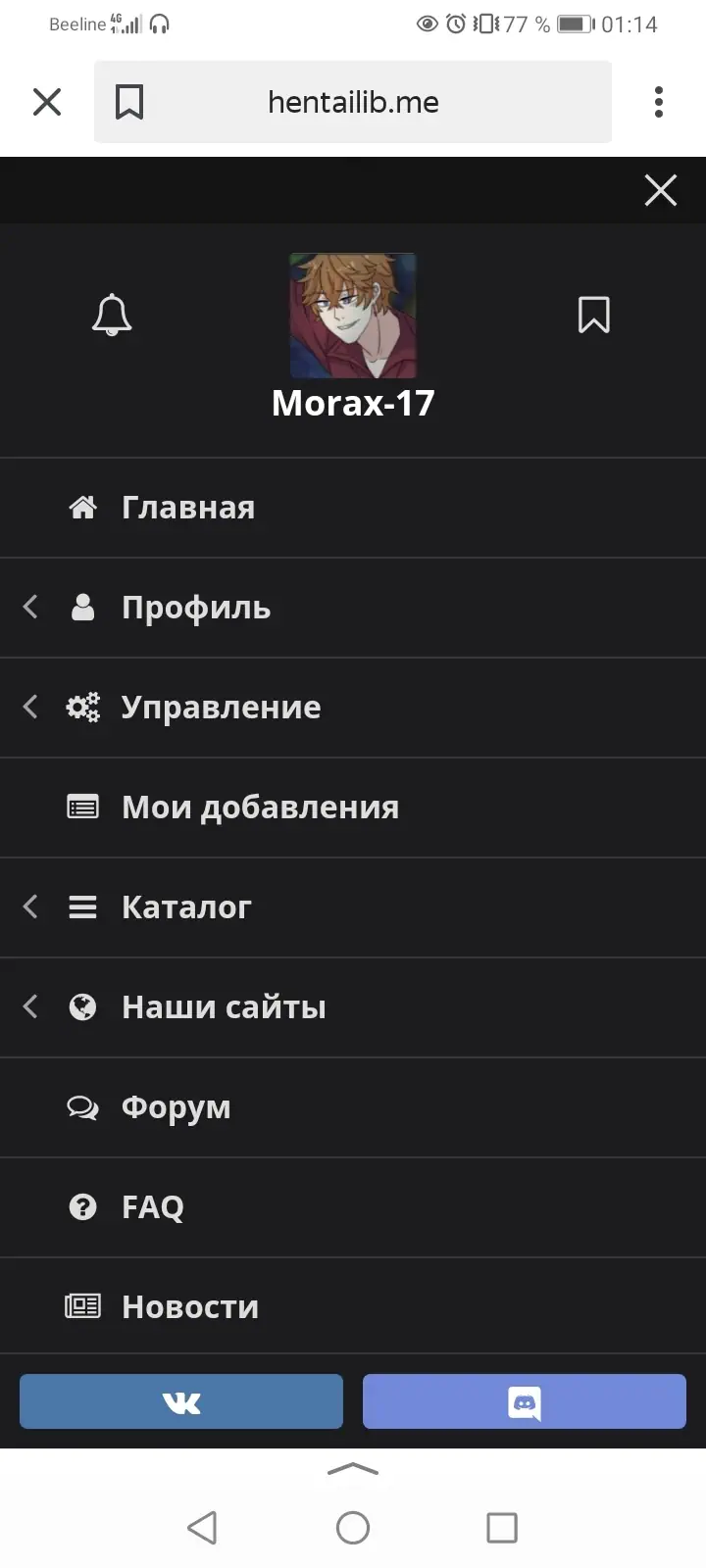Tap the hentailib.me address bar
This screenshot has width=706, height=1568.
click(x=353, y=102)
